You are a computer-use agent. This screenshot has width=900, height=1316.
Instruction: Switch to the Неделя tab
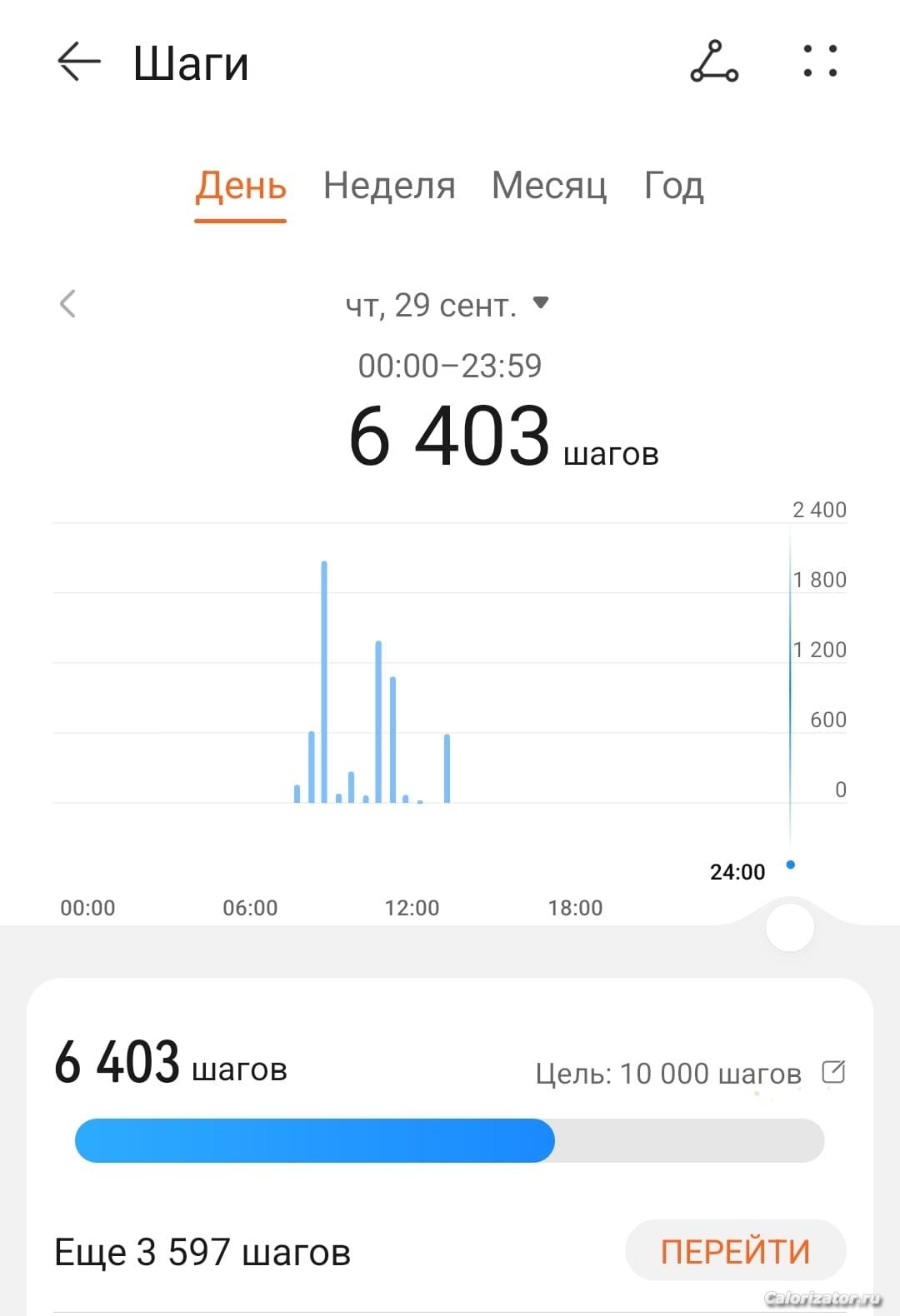(x=389, y=187)
